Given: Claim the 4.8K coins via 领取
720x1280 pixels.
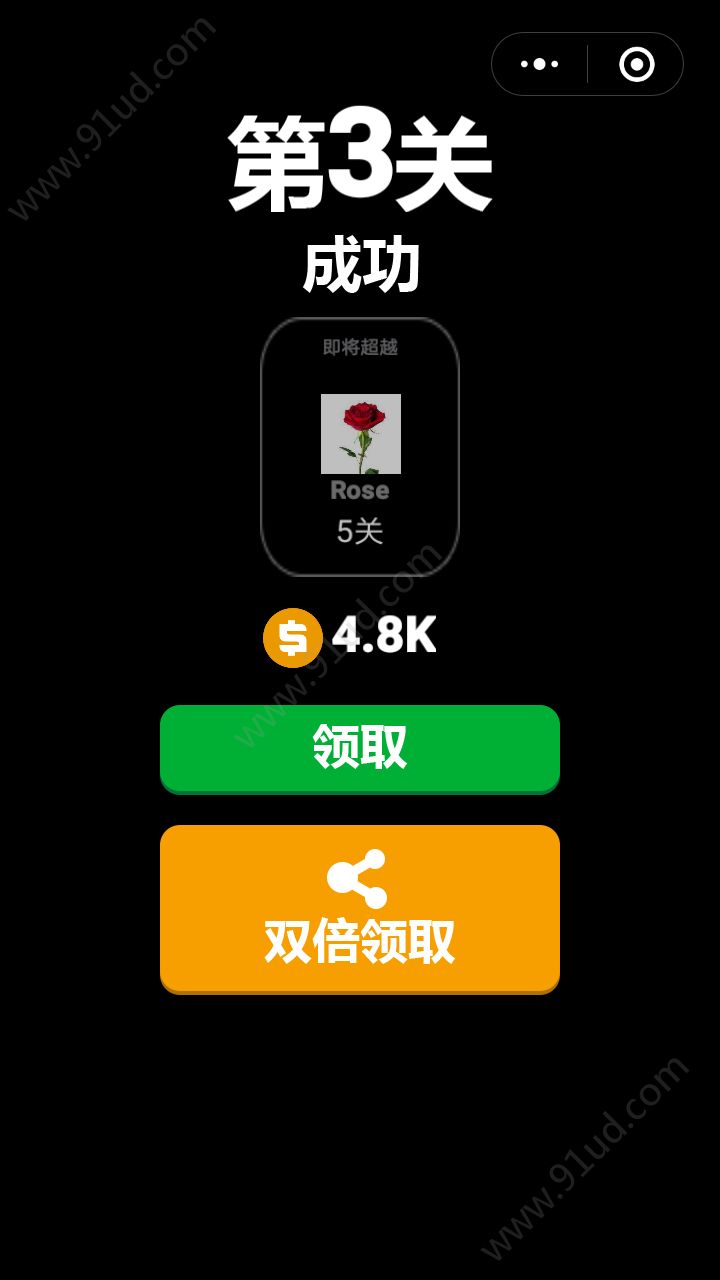Looking at the screenshot, I should (x=360, y=747).
